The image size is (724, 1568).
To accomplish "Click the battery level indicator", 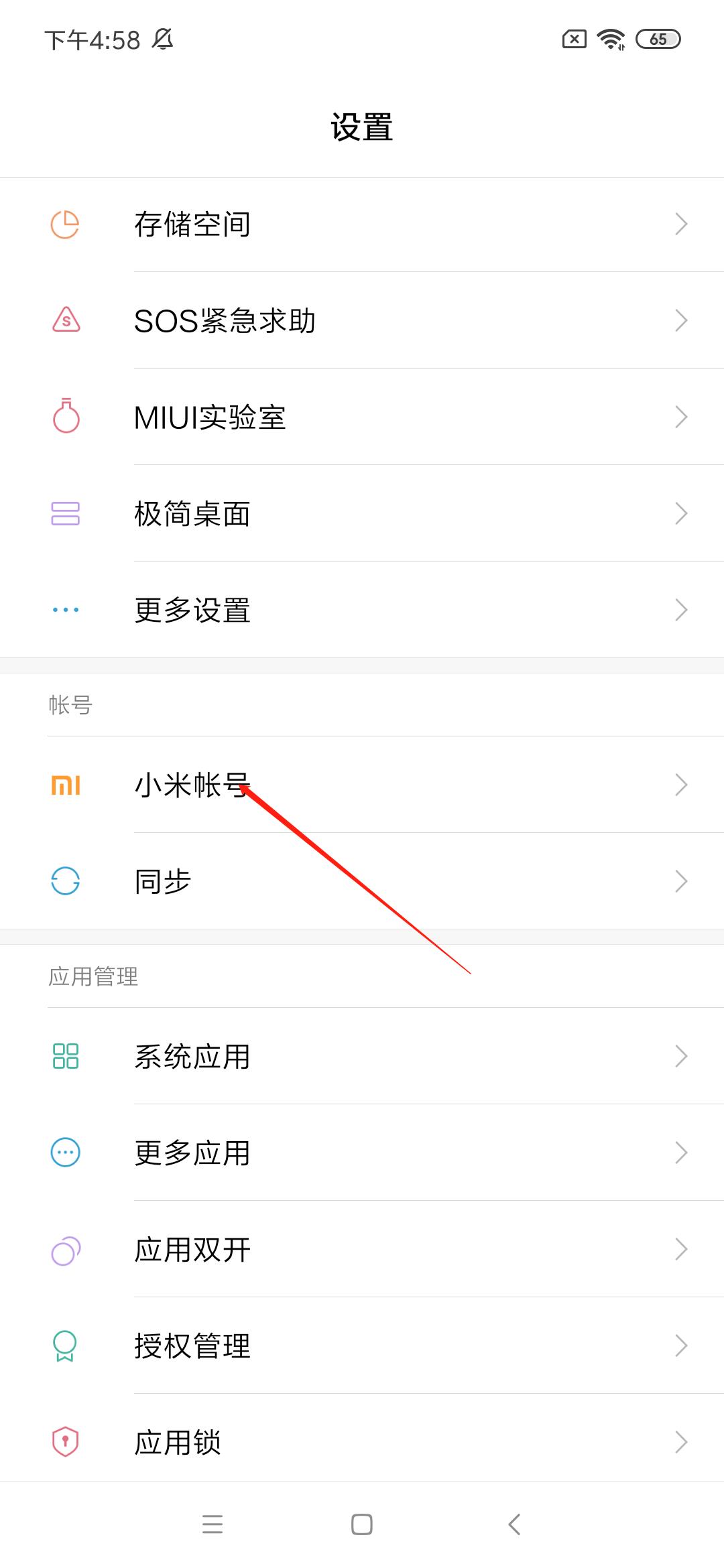I will 658,40.
